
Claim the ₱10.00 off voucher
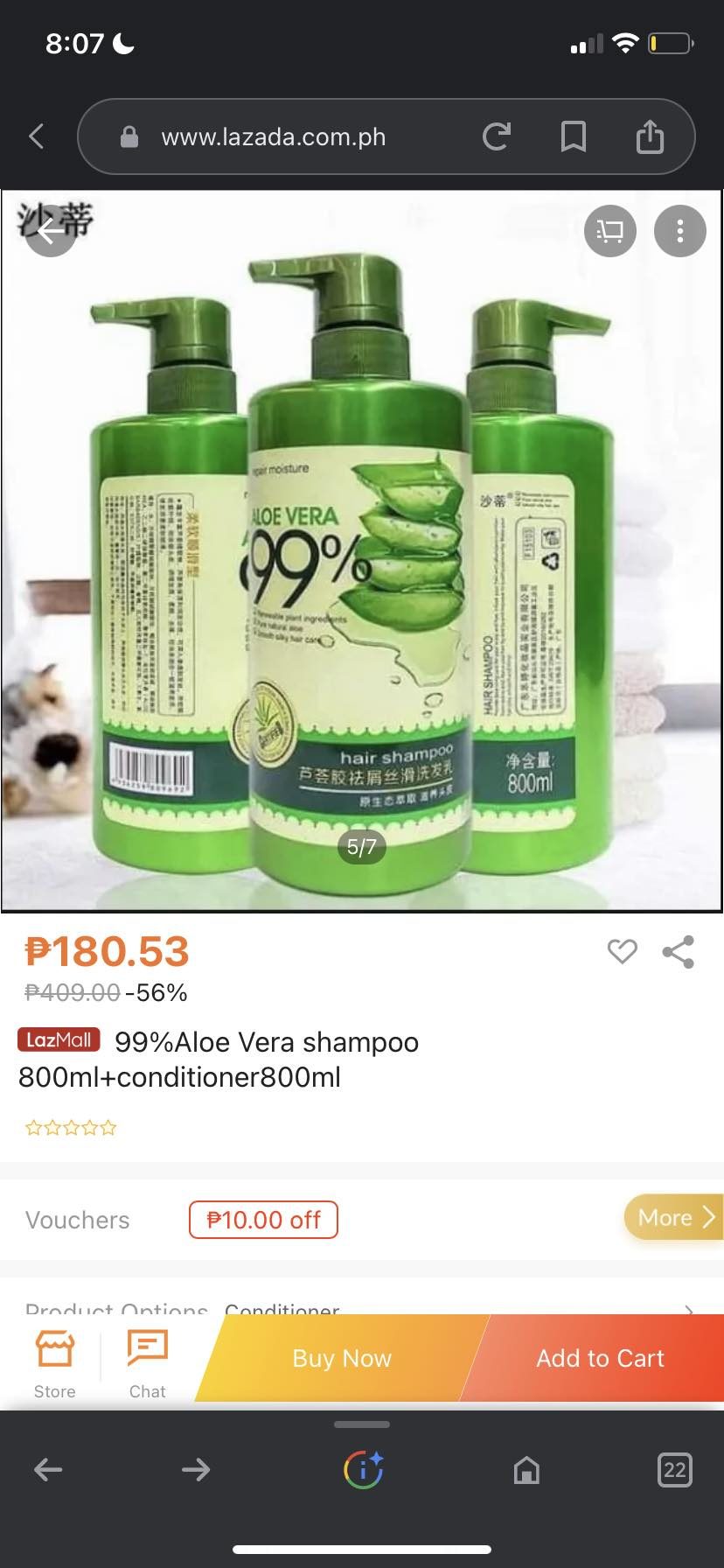pyautogui.click(x=263, y=1220)
